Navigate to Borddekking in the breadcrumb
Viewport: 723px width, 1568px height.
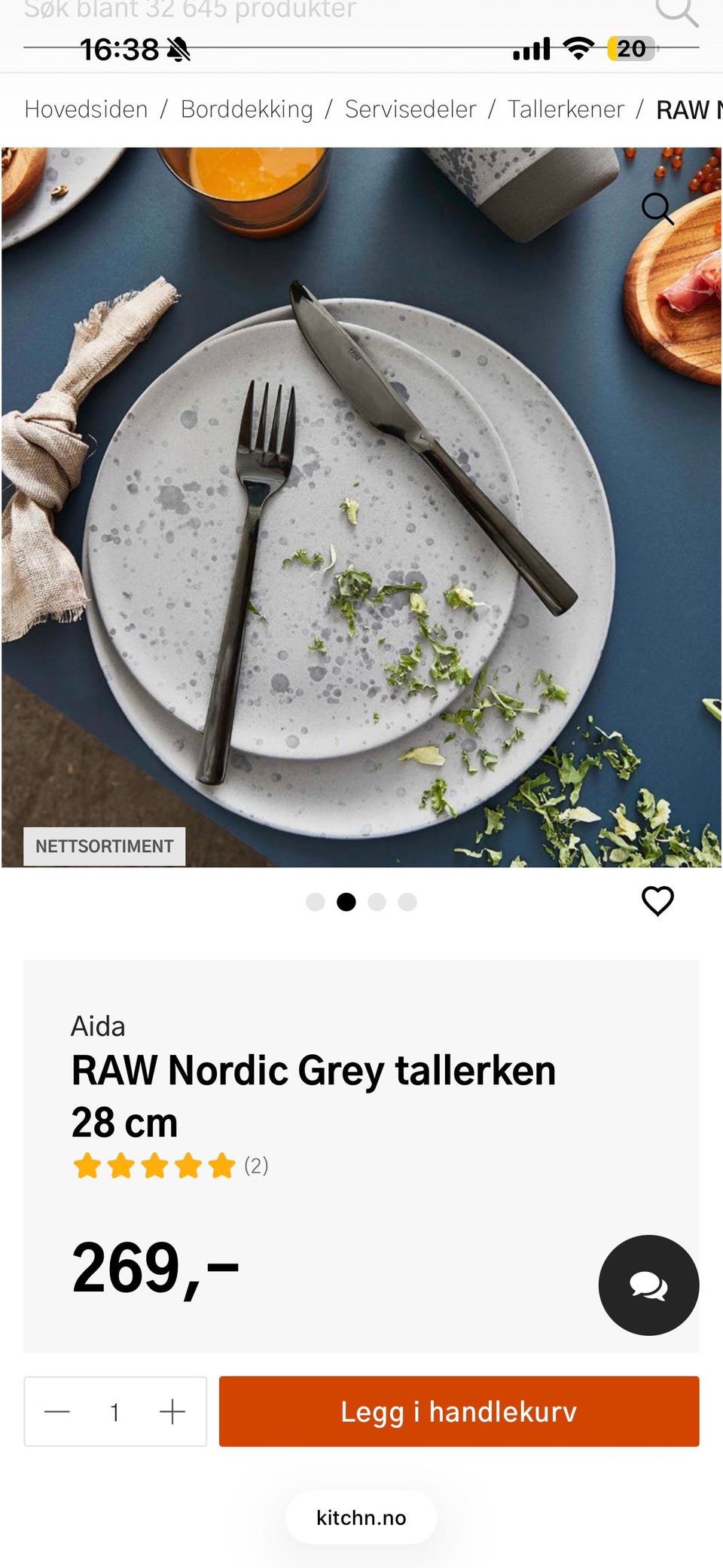pyautogui.click(x=246, y=109)
